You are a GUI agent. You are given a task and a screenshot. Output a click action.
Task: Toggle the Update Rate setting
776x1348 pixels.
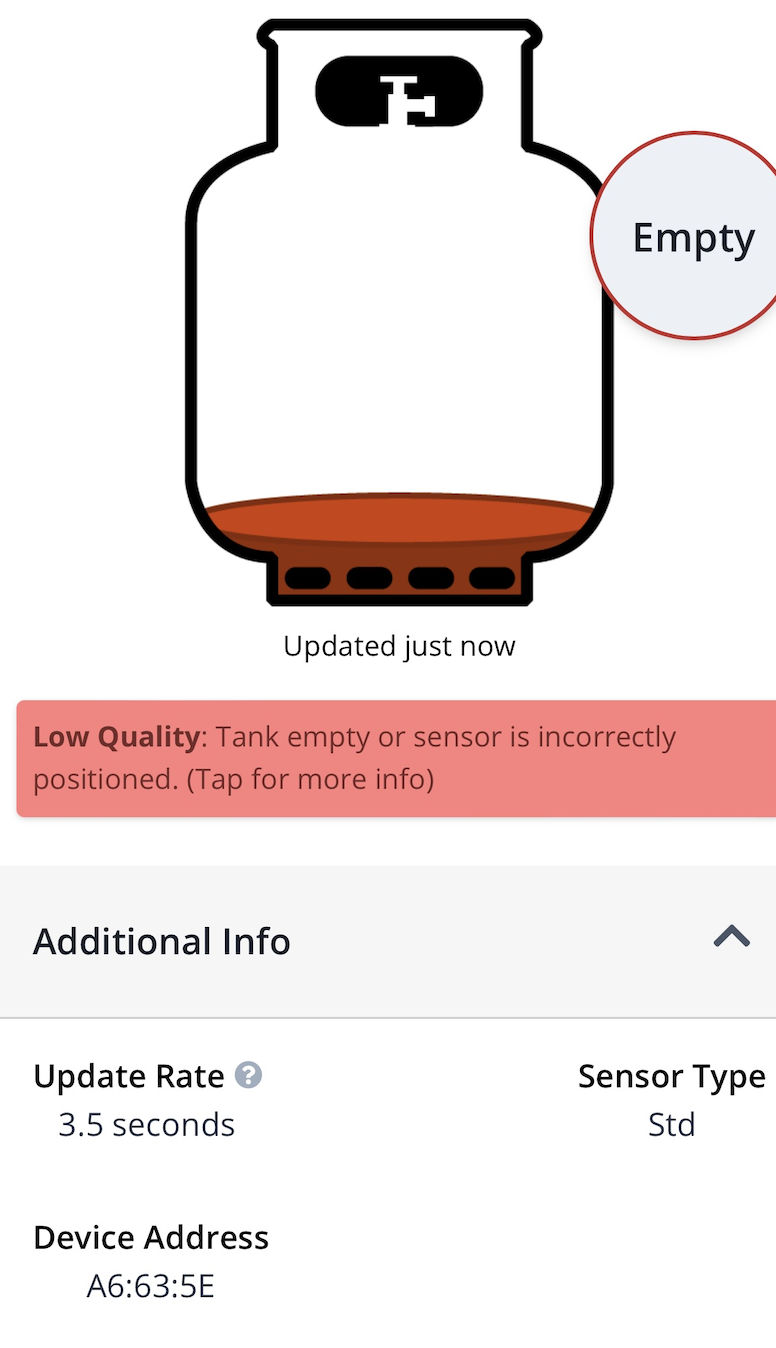(x=129, y=1076)
